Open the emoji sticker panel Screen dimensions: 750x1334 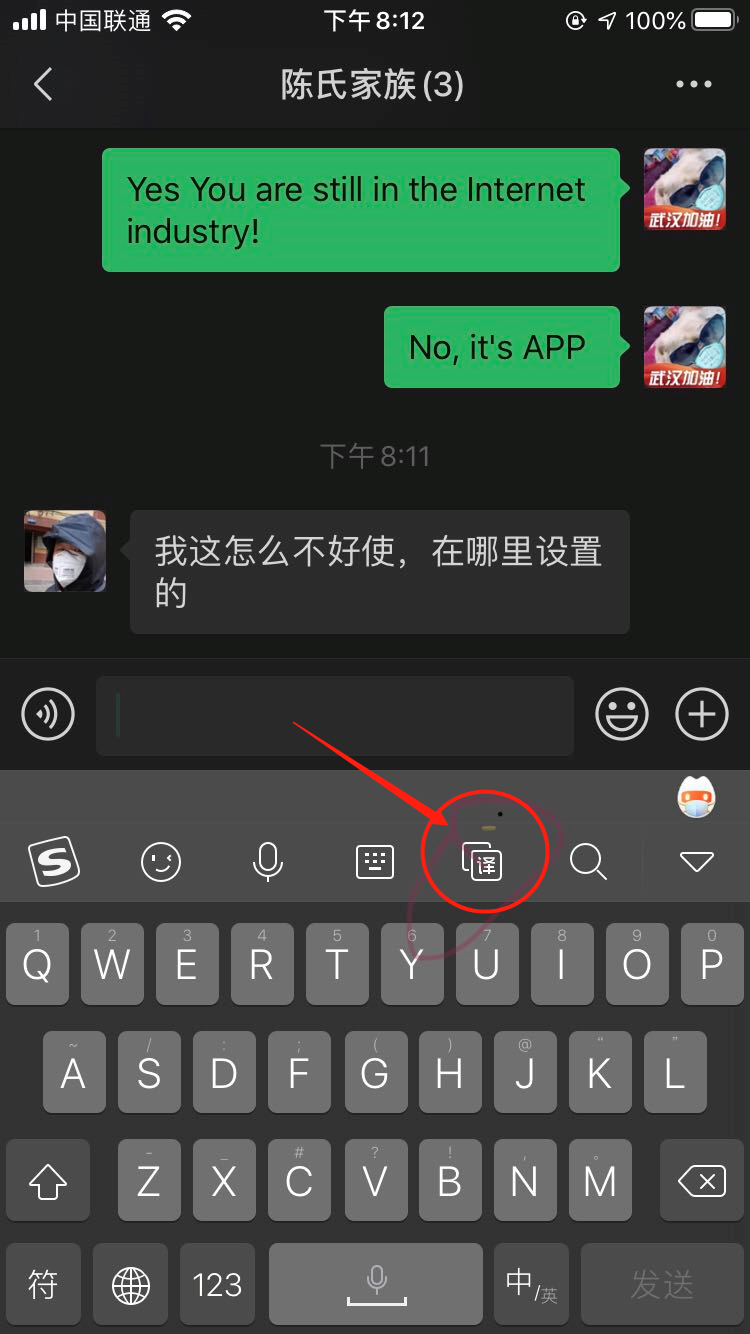point(621,715)
